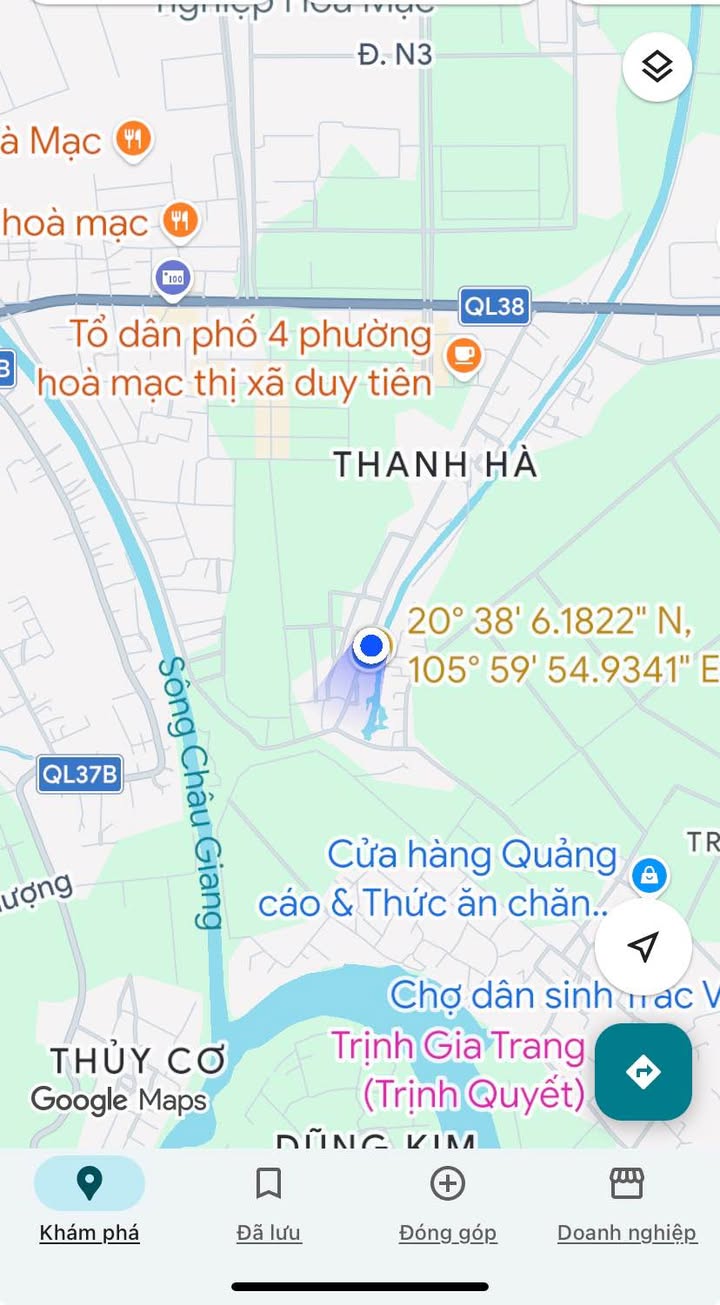Open the map layers button
The width and height of the screenshot is (720, 1305).
(x=657, y=67)
